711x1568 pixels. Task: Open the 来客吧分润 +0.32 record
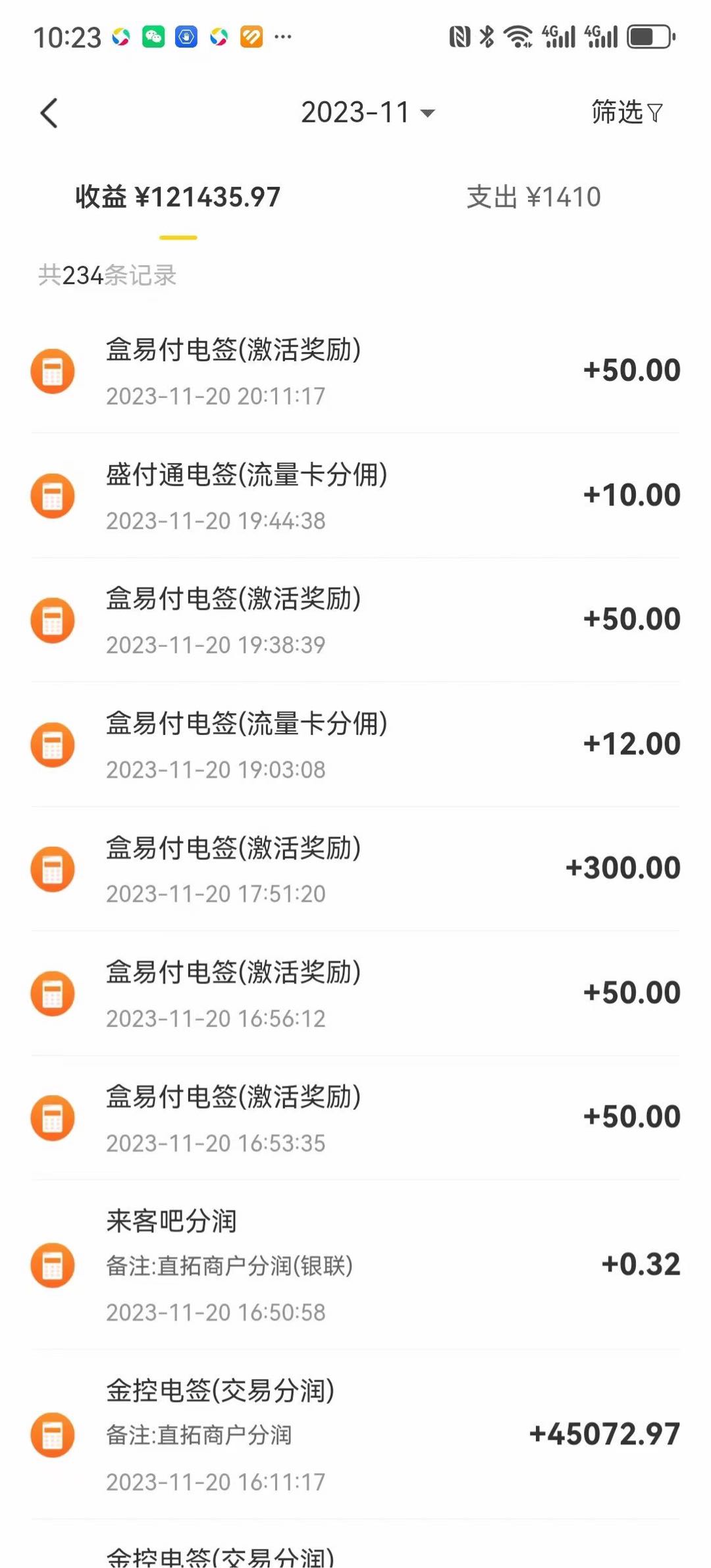(355, 1265)
